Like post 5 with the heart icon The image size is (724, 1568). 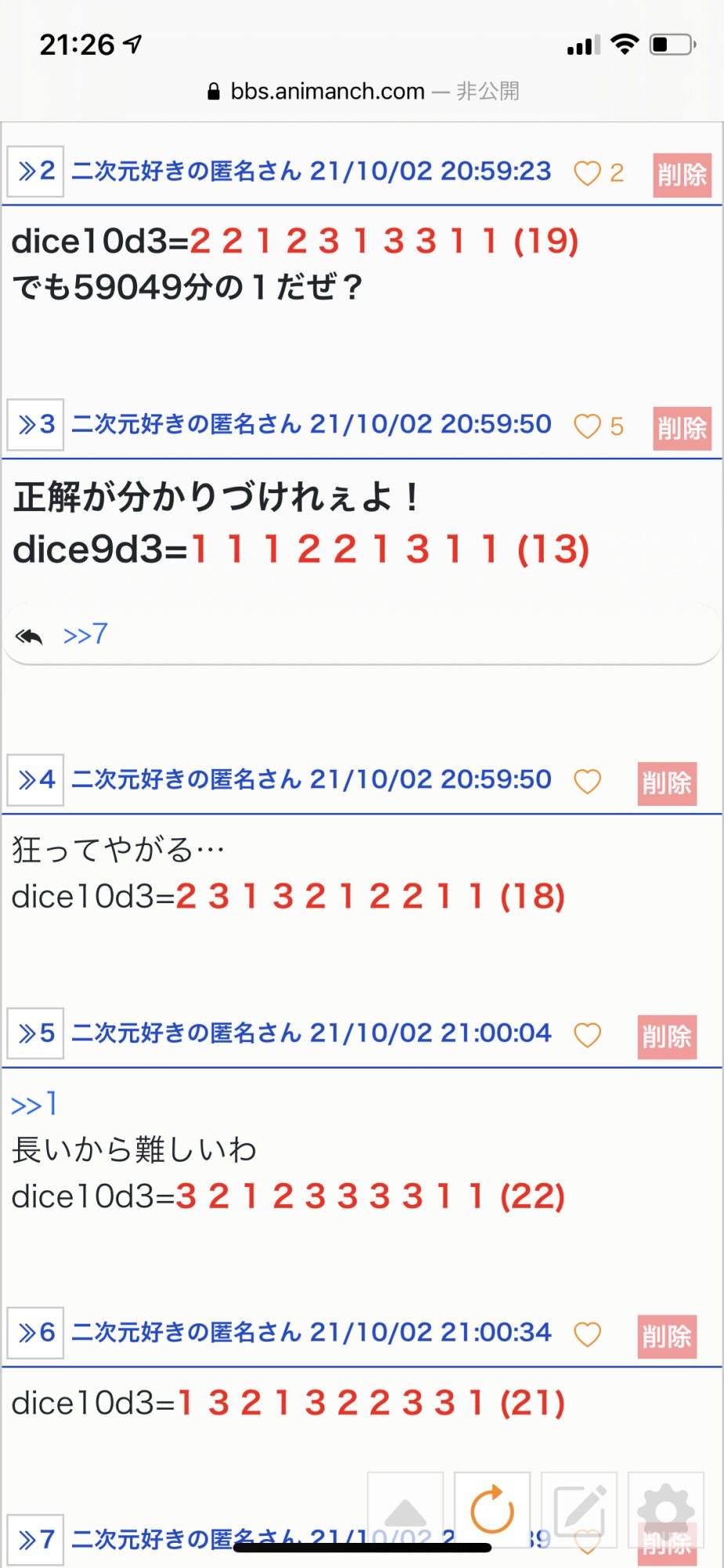click(587, 1035)
